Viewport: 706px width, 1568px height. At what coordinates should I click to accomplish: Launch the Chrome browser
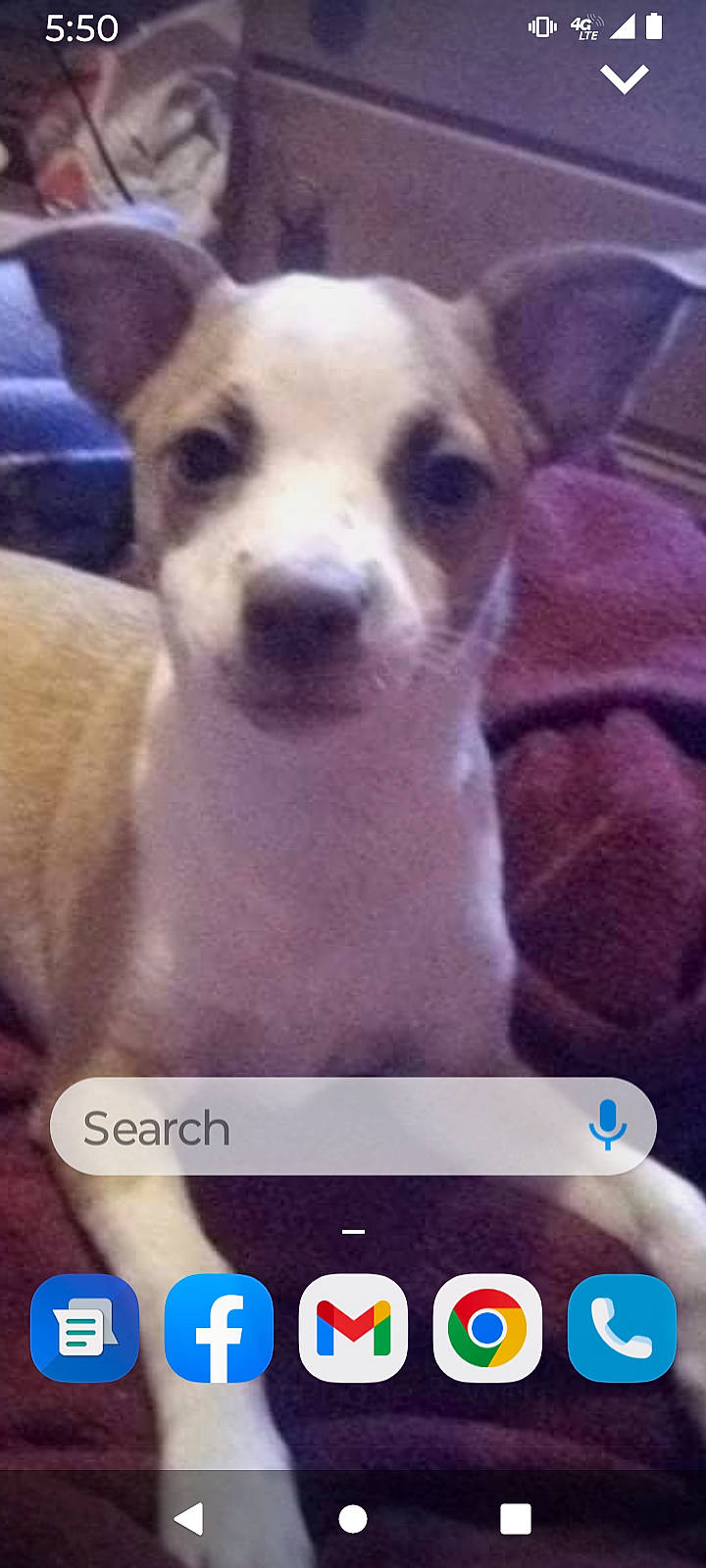(x=487, y=1329)
